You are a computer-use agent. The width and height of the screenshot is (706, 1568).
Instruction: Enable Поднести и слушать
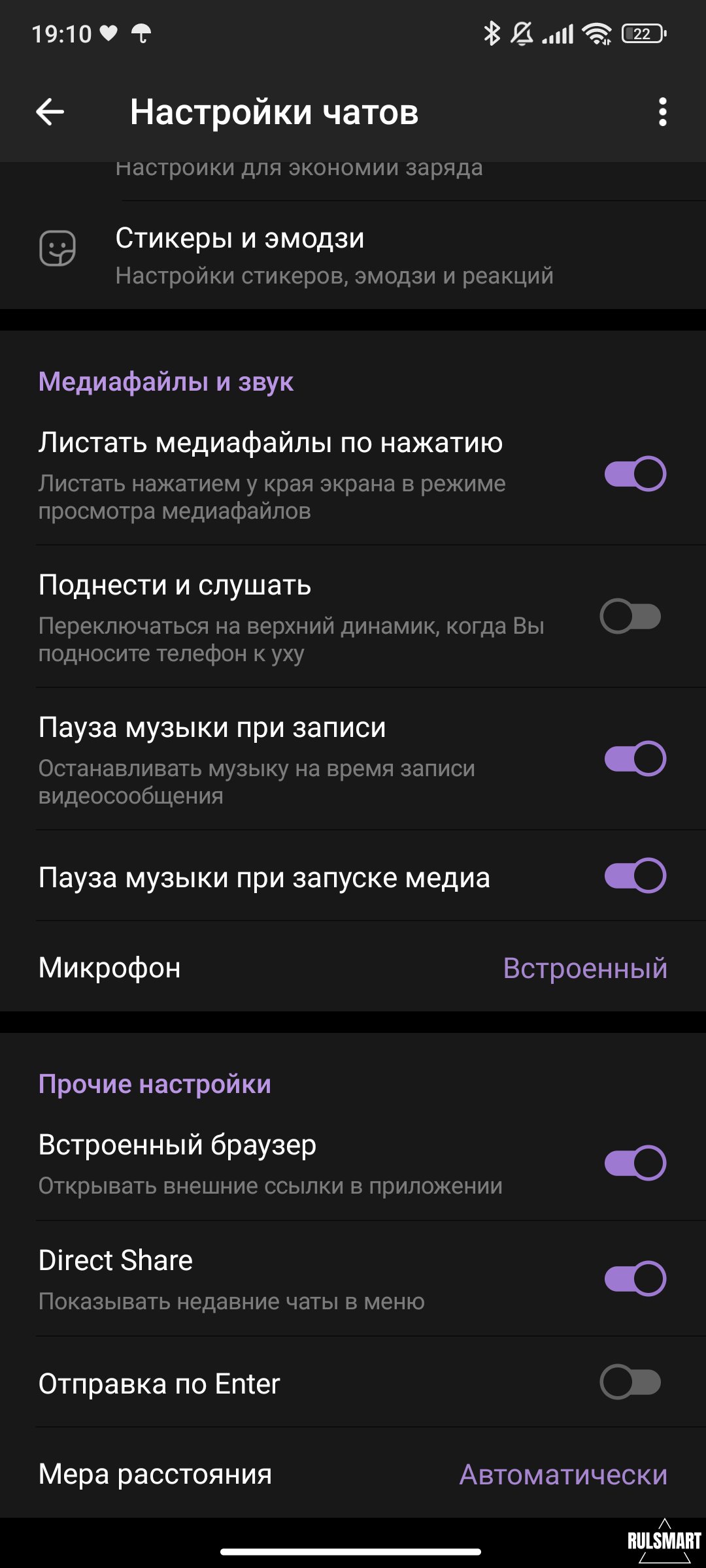(x=631, y=616)
